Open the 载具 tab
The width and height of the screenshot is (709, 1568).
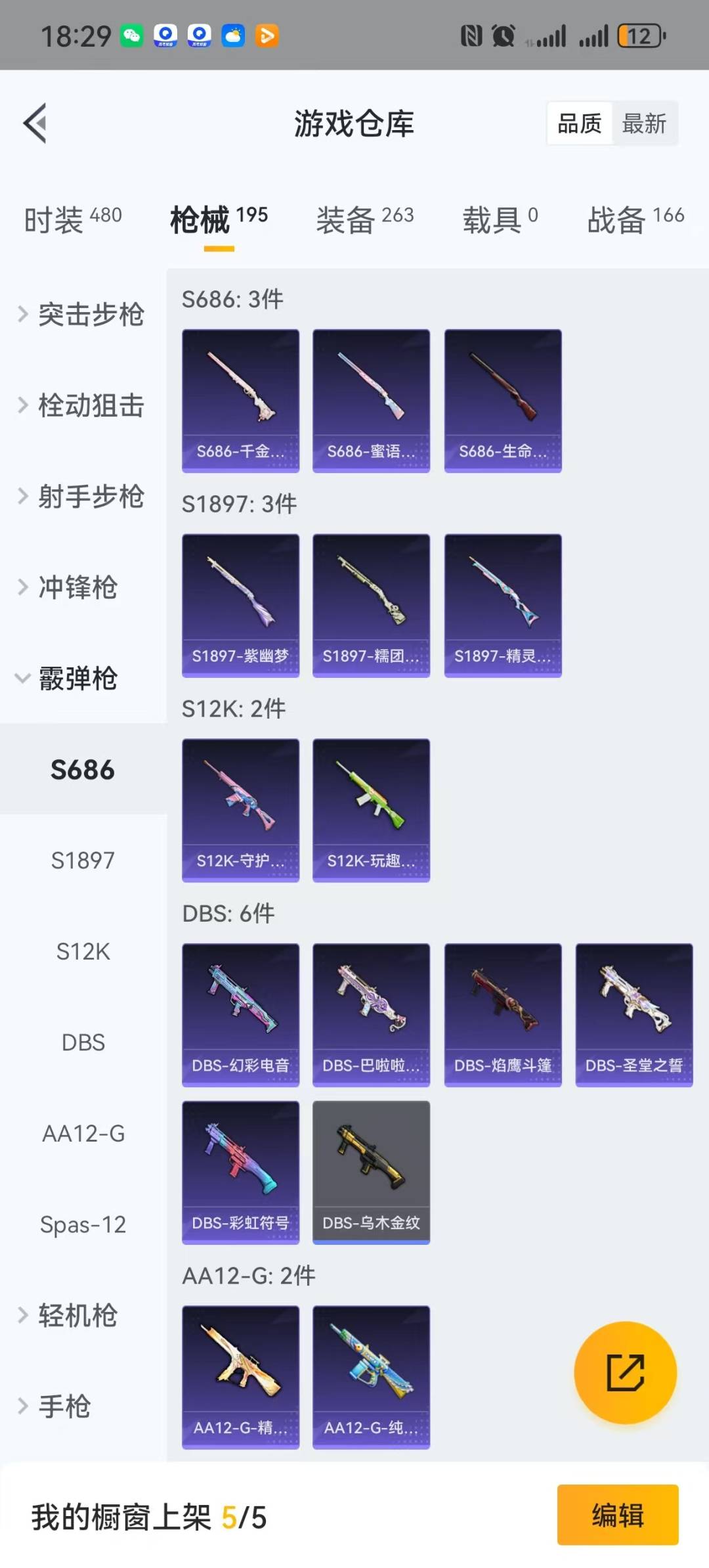pyautogui.click(x=500, y=219)
